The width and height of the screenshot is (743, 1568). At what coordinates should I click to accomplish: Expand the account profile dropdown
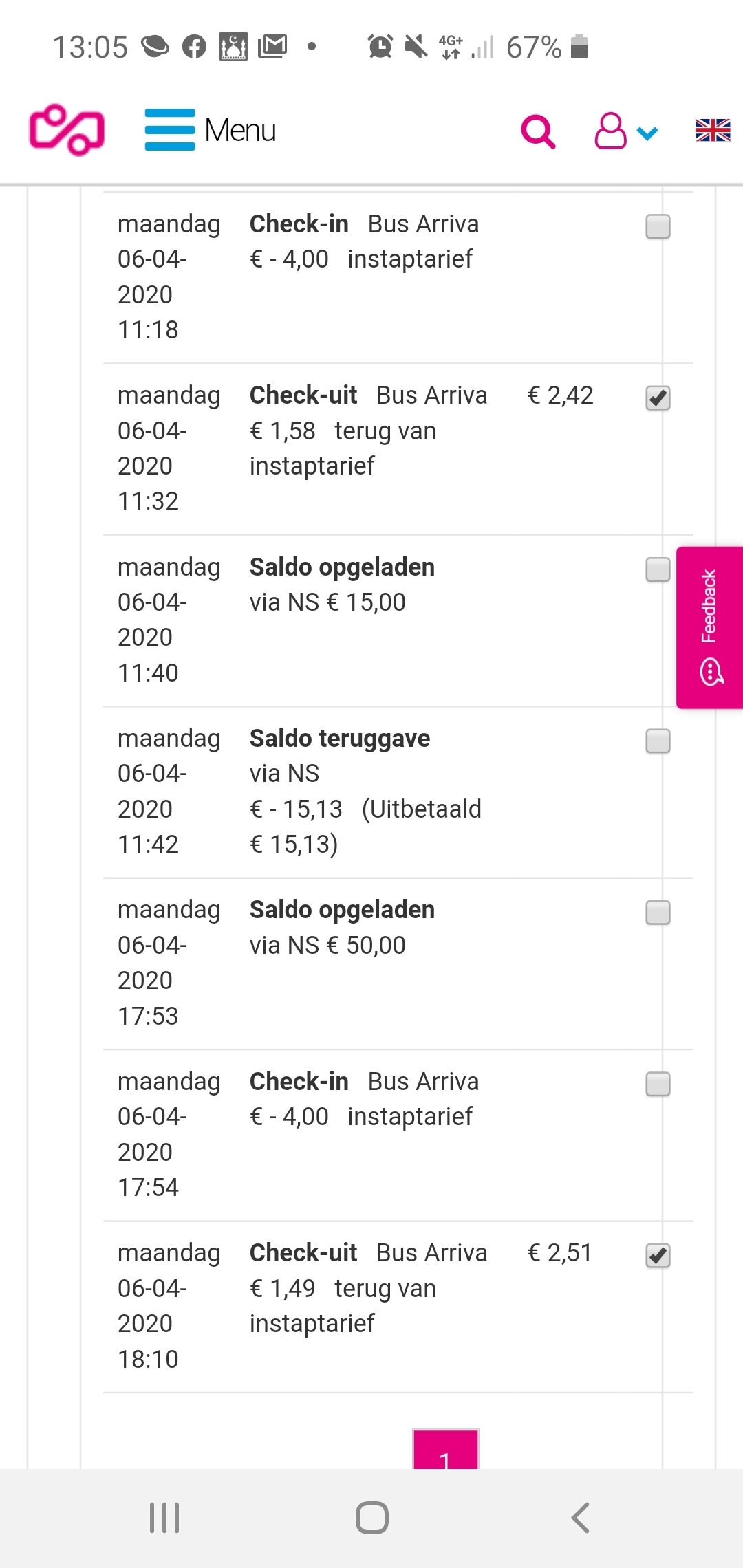[626, 131]
